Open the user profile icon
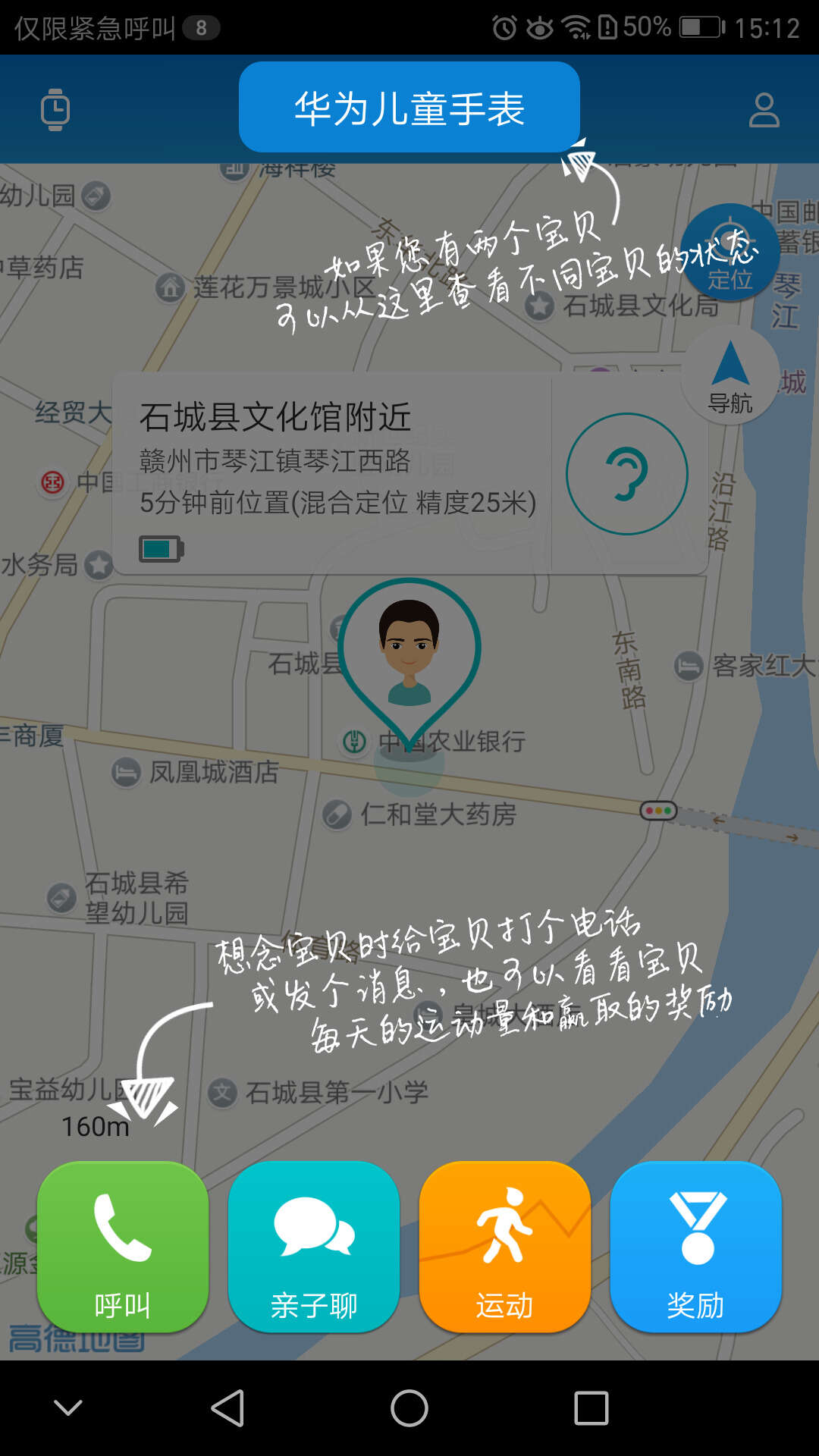The height and width of the screenshot is (1456, 819). click(x=764, y=110)
